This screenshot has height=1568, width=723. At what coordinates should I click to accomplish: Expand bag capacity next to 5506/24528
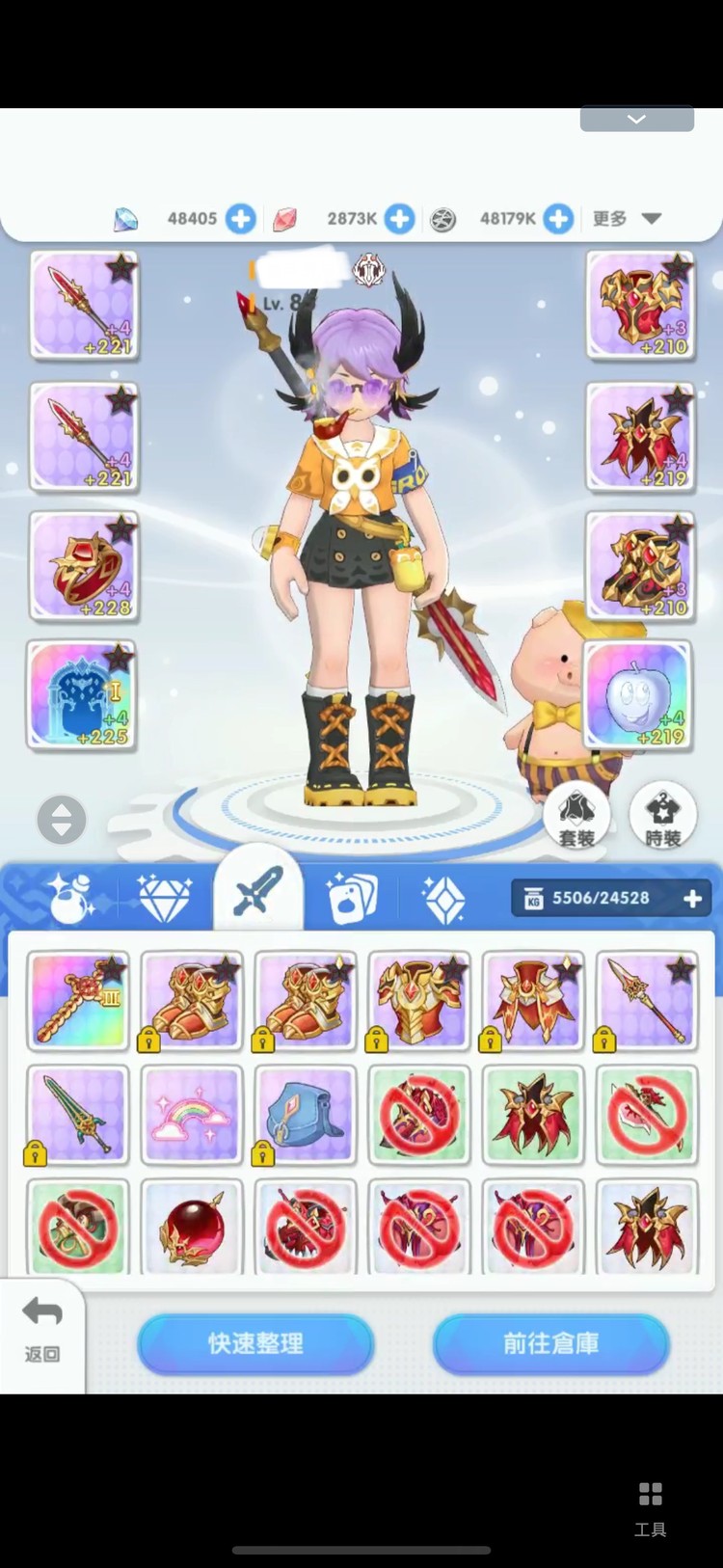pos(692,899)
